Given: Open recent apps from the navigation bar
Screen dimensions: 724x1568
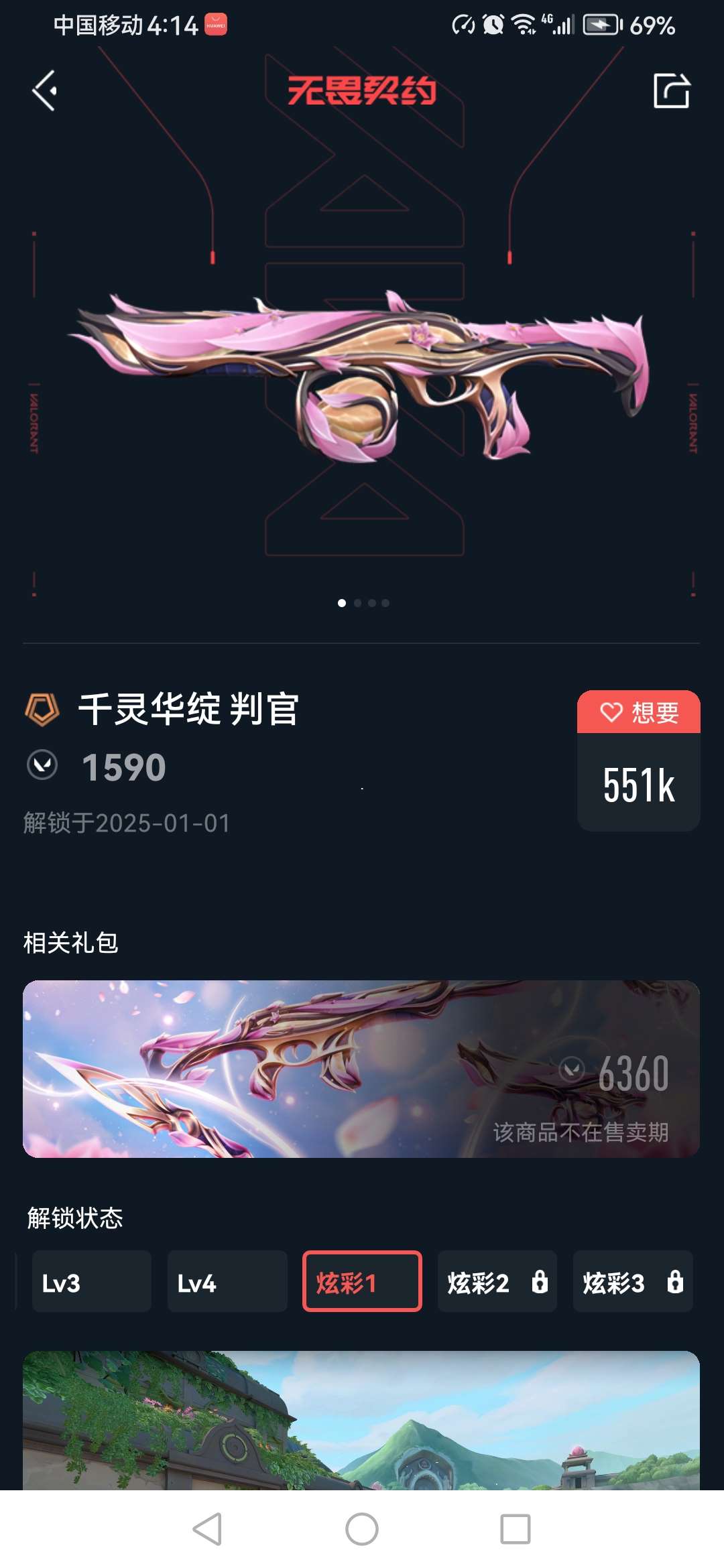Looking at the screenshot, I should 515,1529.
